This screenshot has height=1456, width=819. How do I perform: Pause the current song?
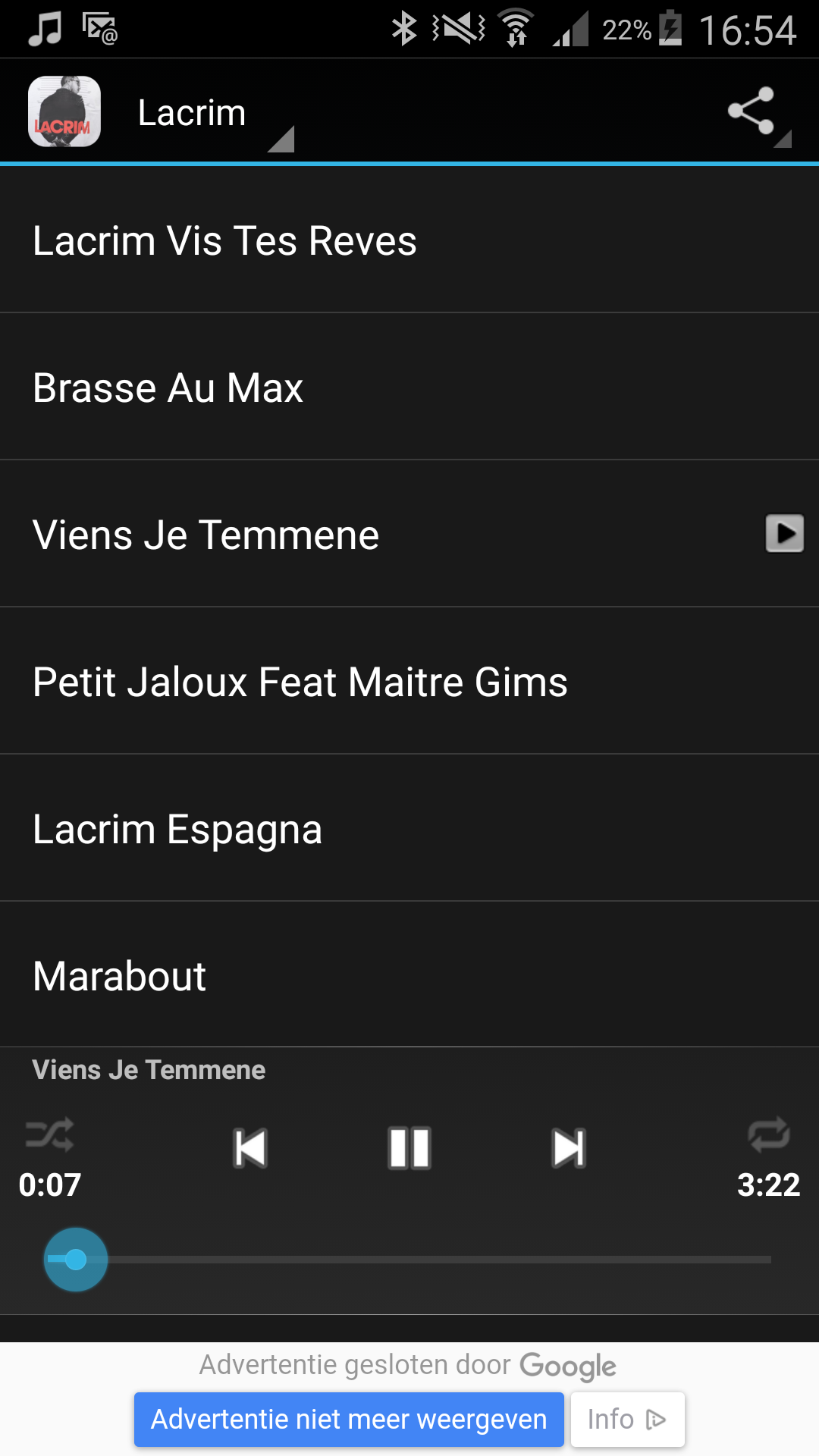coord(409,1148)
